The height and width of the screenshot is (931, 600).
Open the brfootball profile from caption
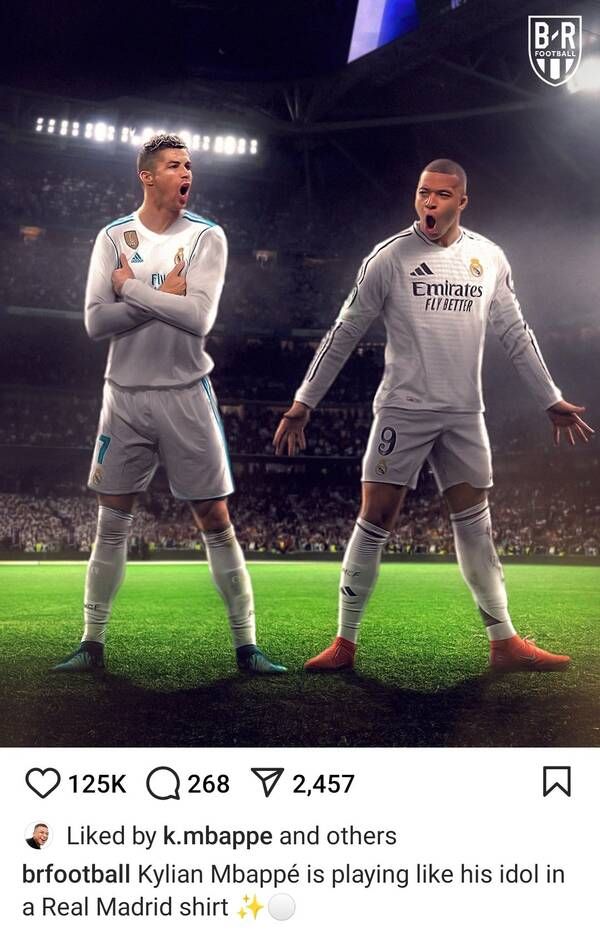pos(76,874)
